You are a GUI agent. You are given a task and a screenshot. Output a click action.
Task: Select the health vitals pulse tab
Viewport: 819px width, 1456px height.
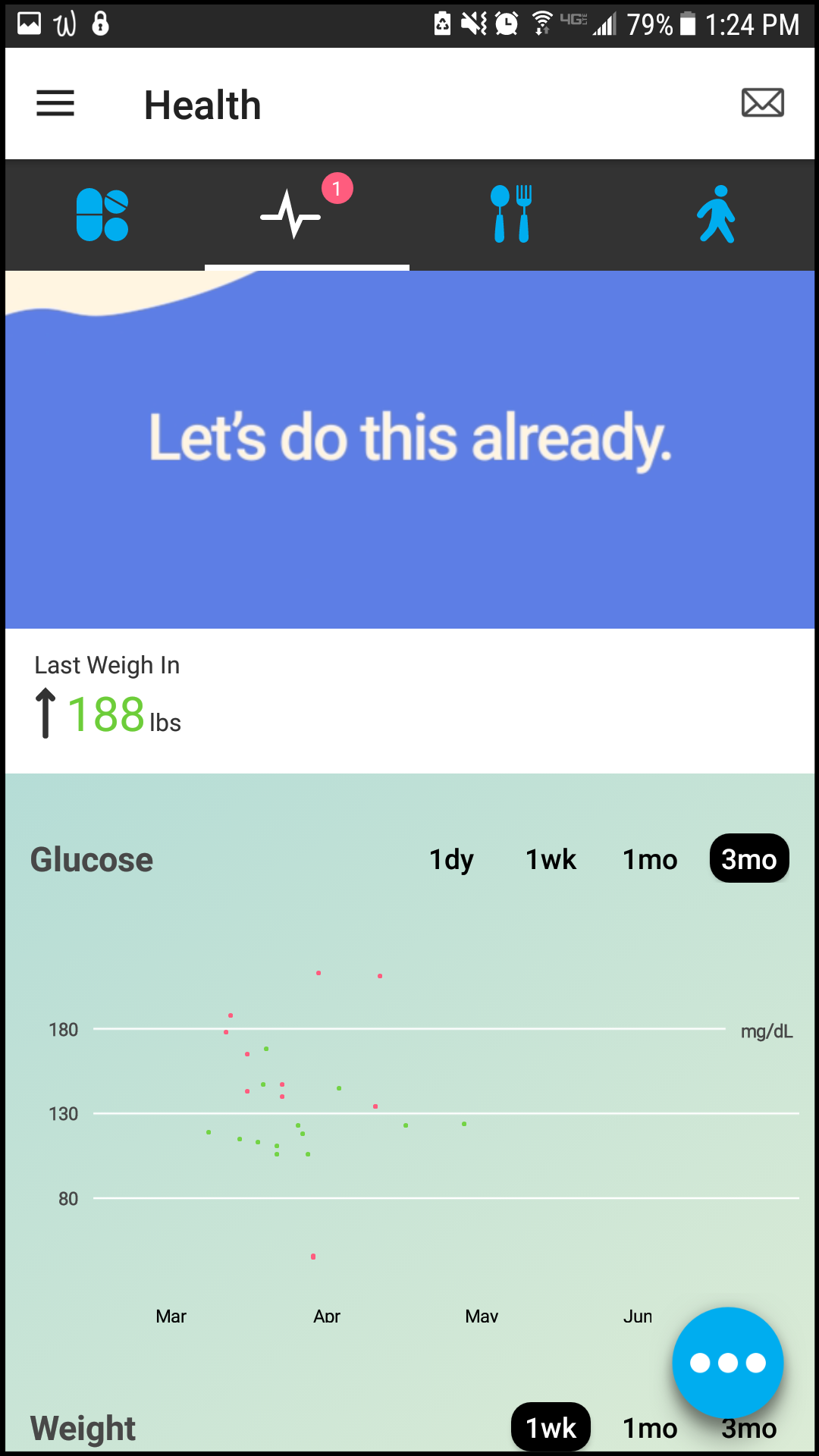click(291, 215)
